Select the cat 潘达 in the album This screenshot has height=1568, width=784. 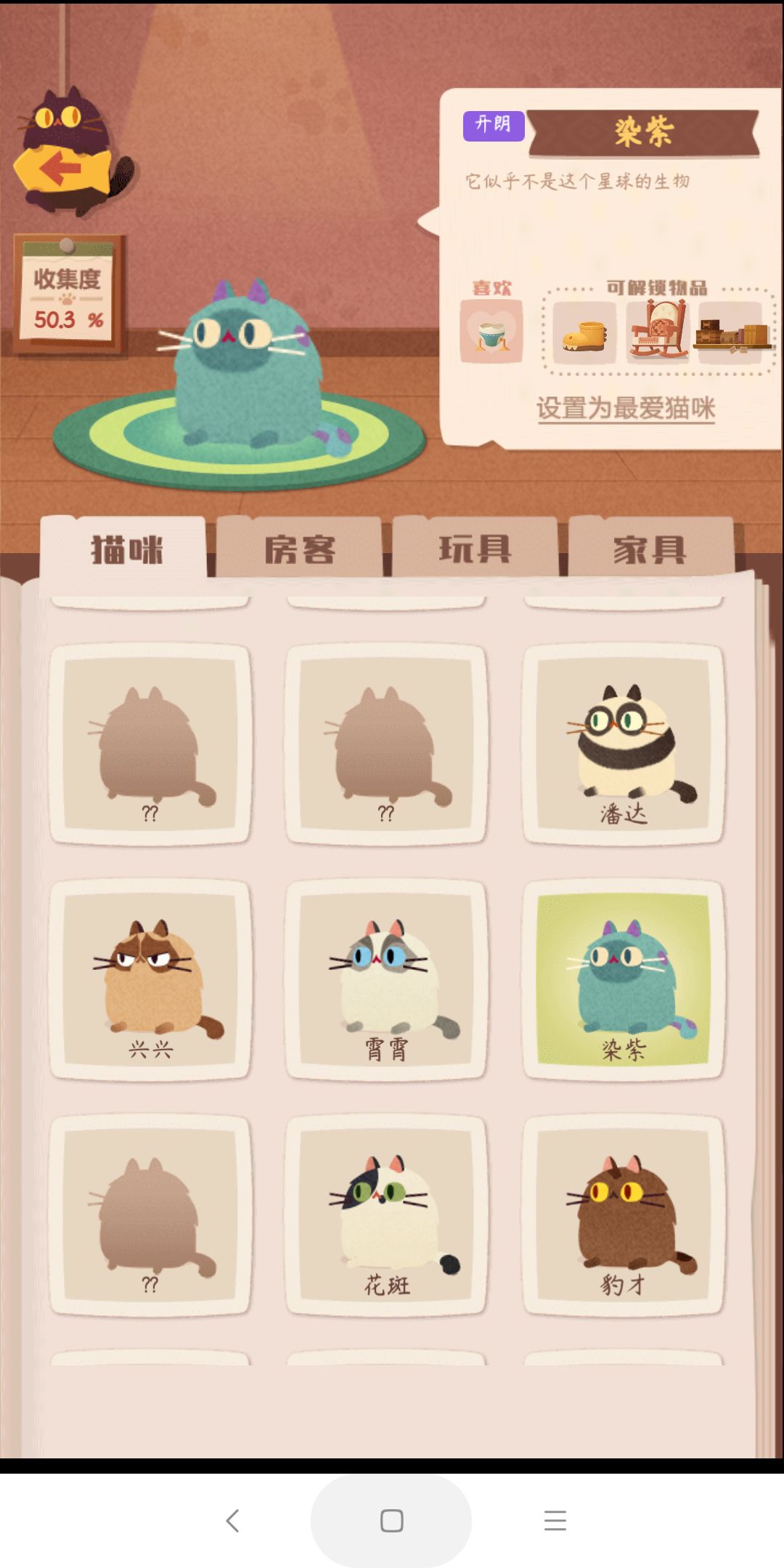coord(623,744)
